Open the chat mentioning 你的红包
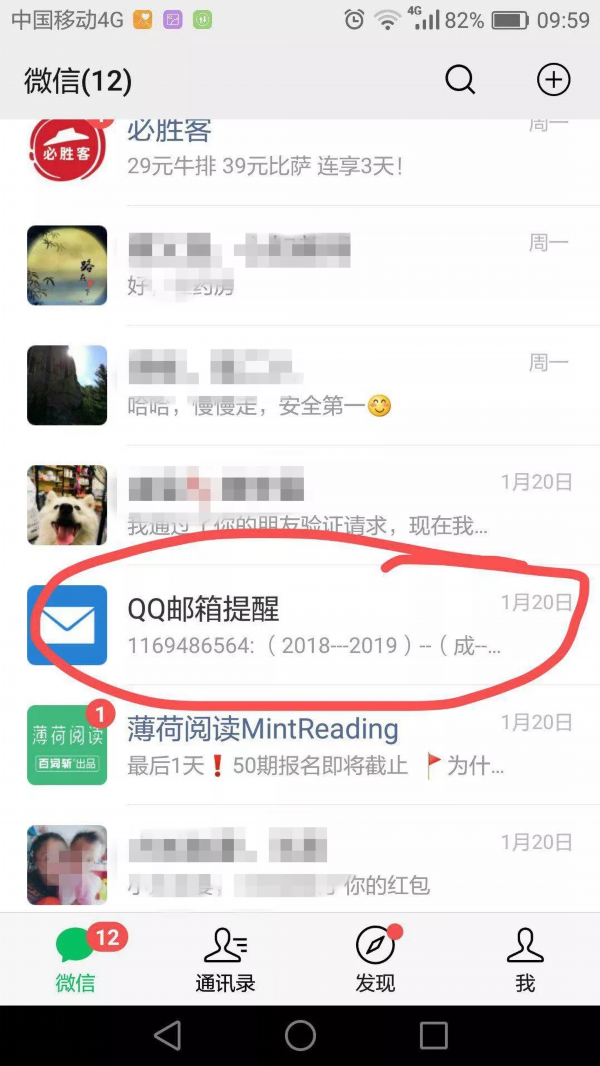 tap(300, 865)
